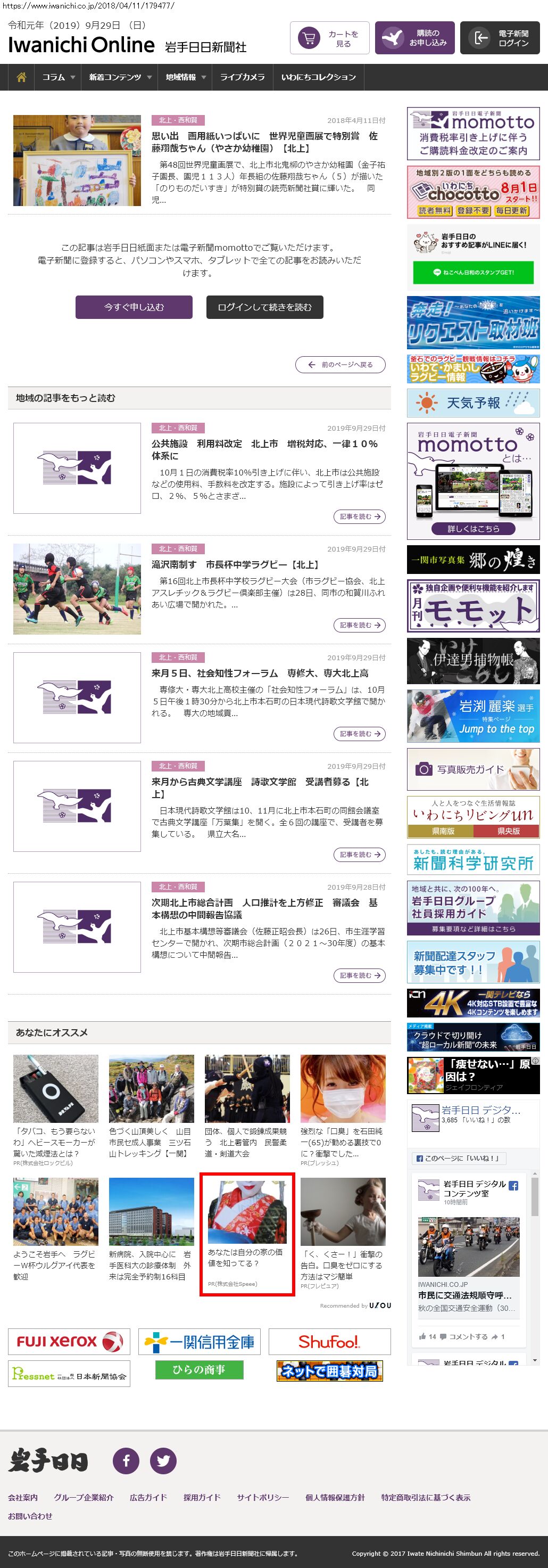Log in via 電子新聞ログイン
The image size is (548, 1568).
pyautogui.click(x=499, y=38)
